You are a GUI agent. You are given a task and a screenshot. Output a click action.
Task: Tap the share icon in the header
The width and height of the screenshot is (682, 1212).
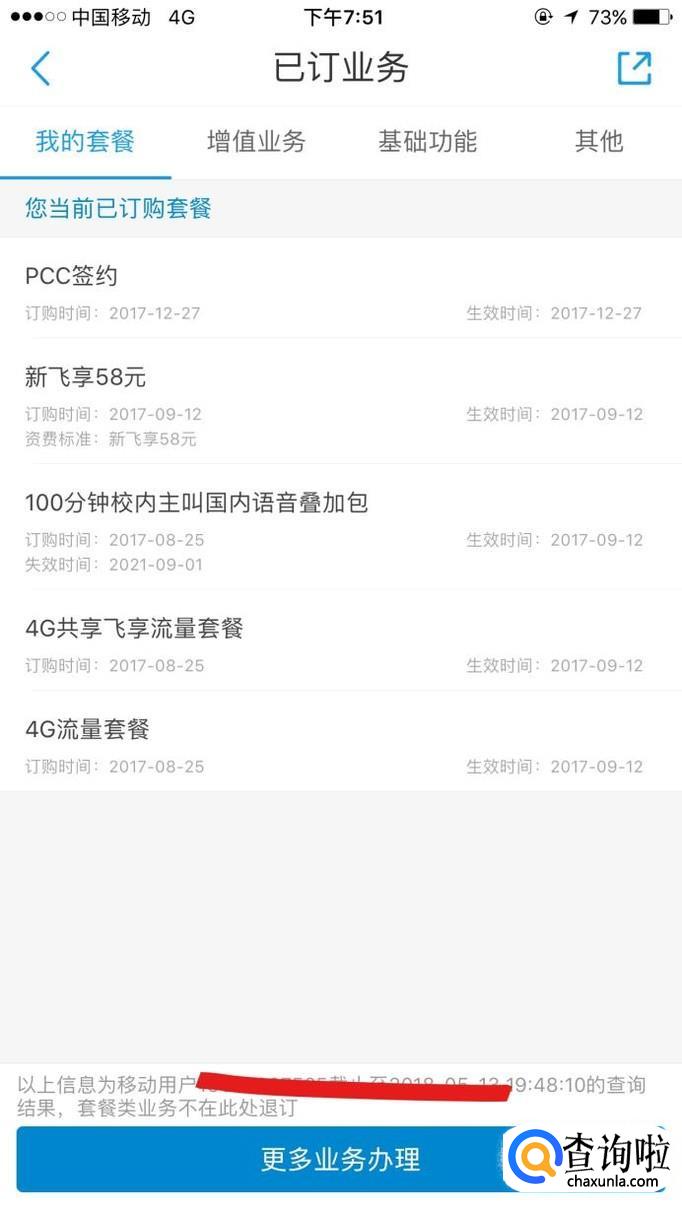634,68
